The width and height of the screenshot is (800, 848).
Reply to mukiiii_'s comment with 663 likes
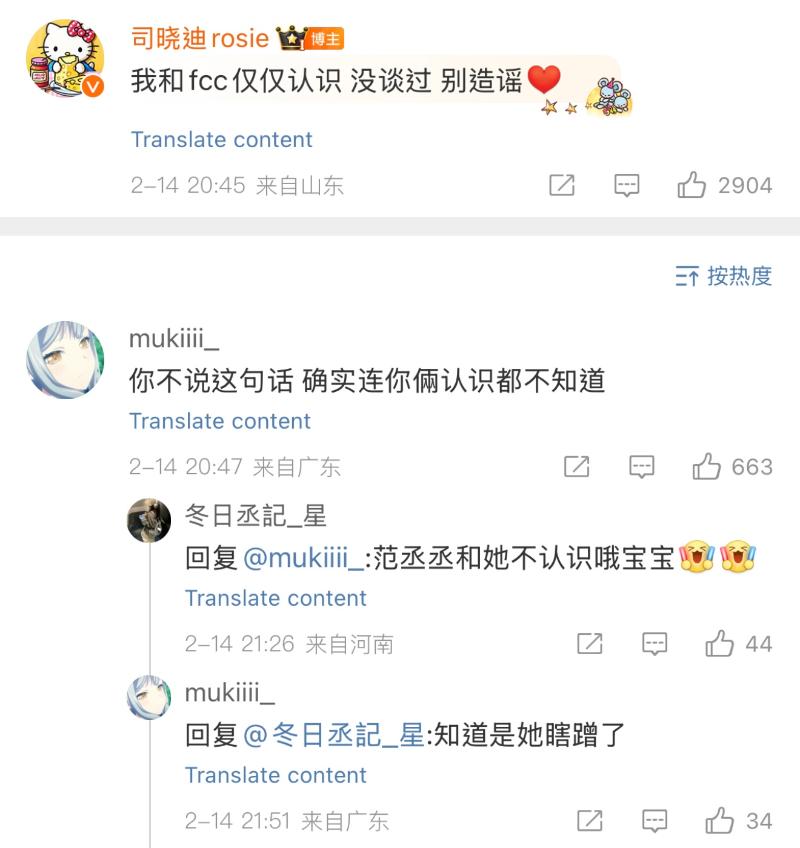click(x=641, y=467)
